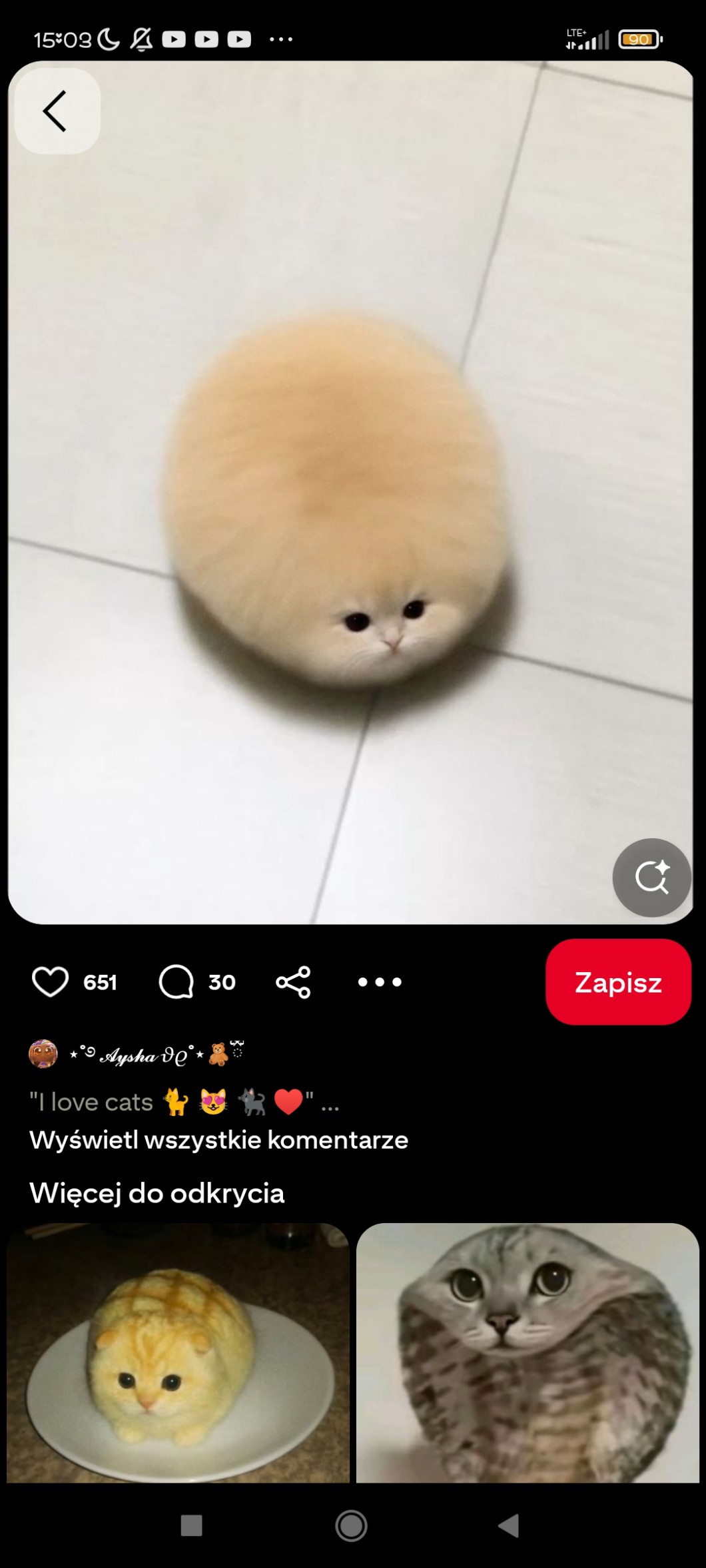Save the pin with Zapisz button
Screen dimensions: 706x1568
click(618, 982)
